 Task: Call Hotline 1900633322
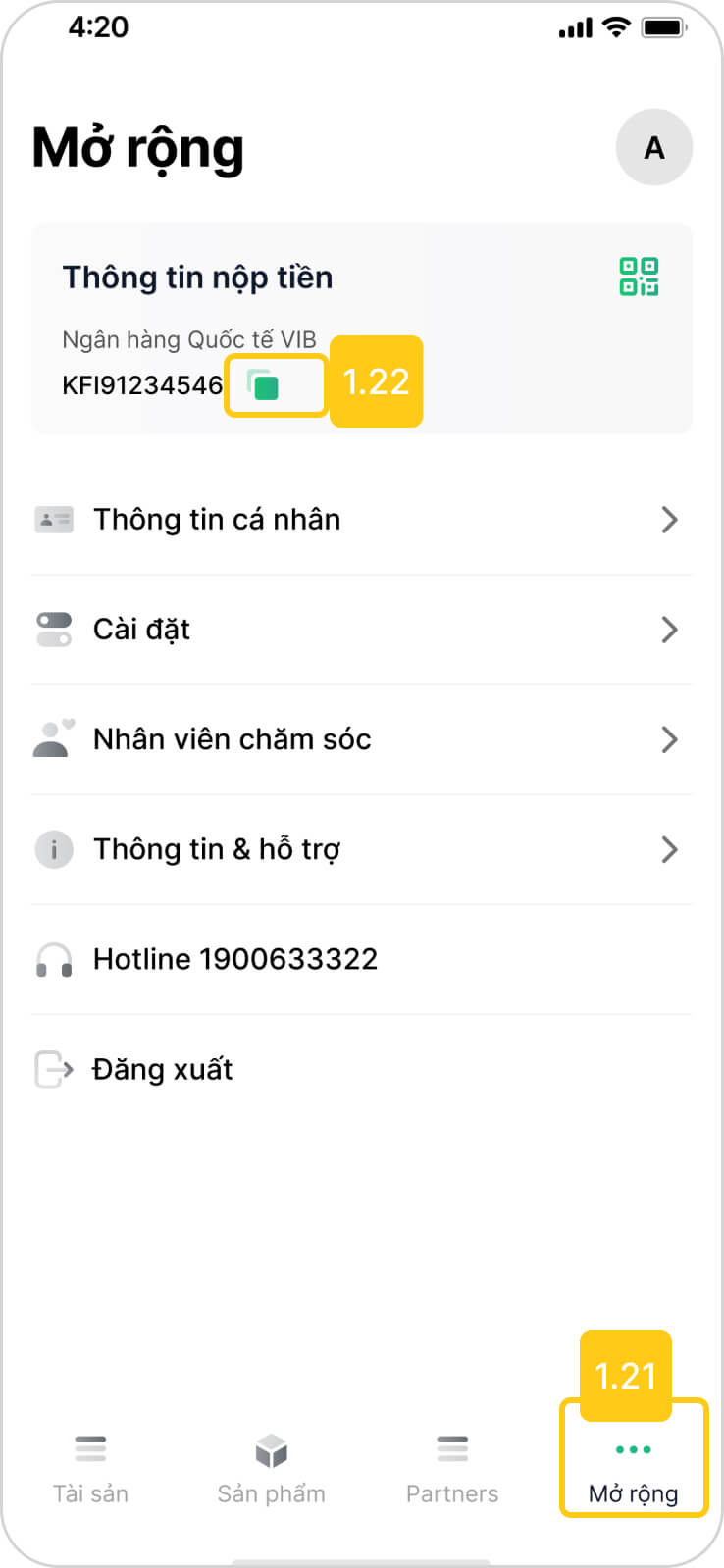pos(361,959)
